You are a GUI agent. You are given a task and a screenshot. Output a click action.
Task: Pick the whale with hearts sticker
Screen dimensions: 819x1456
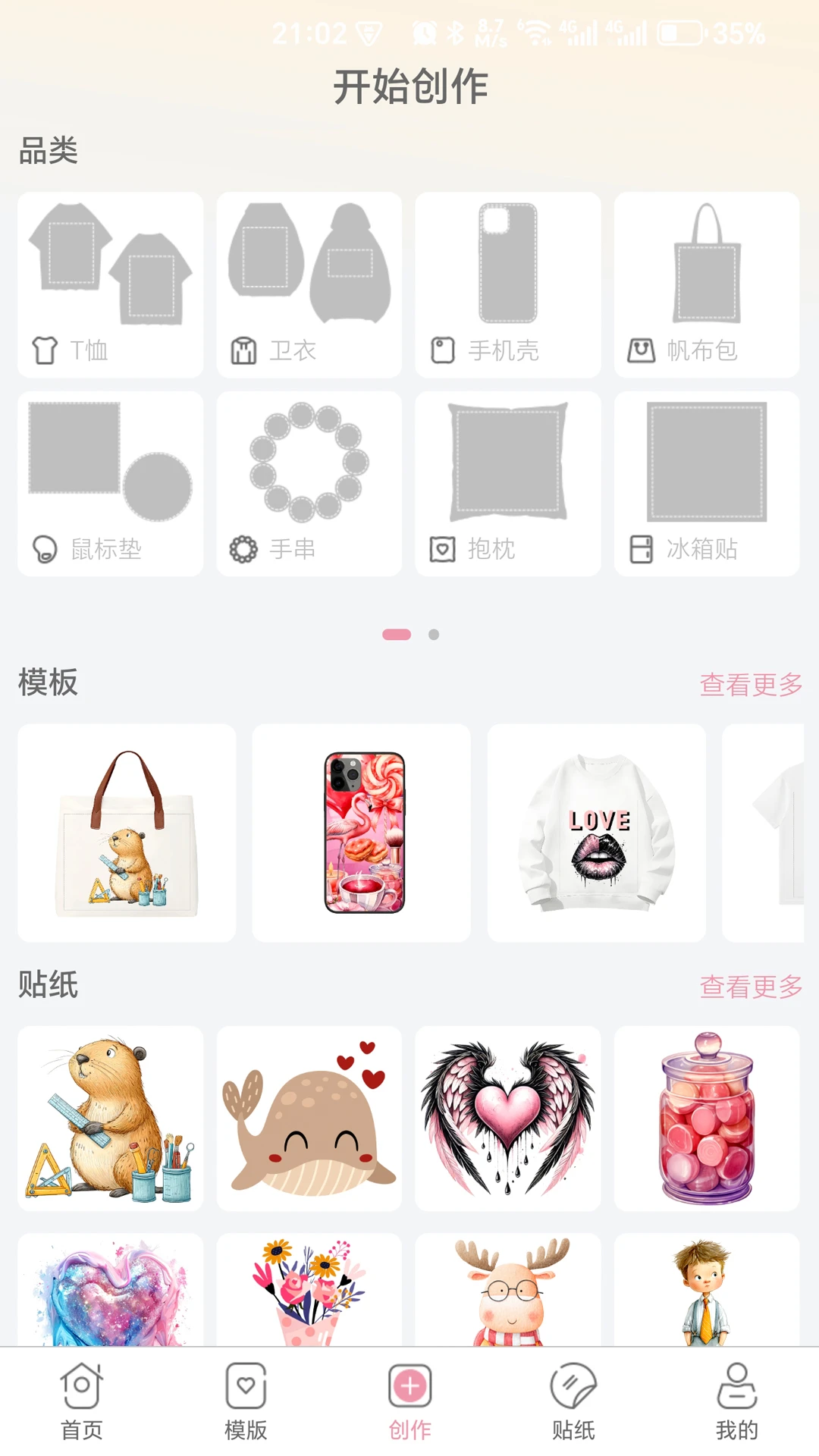(x=309, y=1119)
